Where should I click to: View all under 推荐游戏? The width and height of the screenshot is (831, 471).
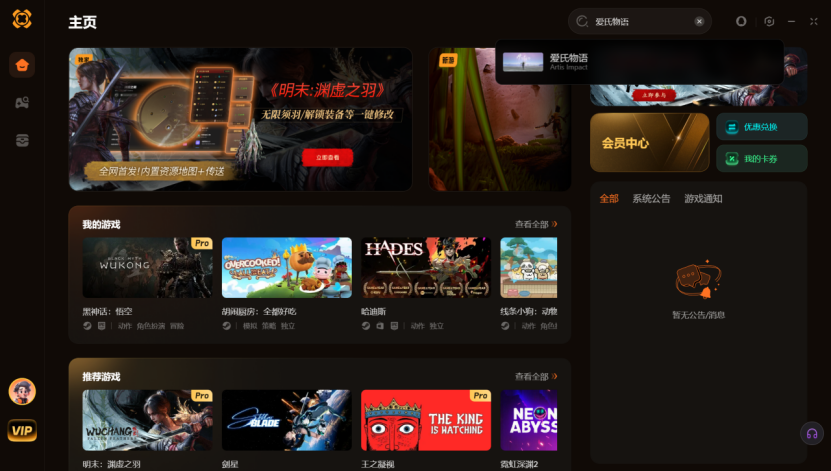pyautogui.click(x=536, y=376)
